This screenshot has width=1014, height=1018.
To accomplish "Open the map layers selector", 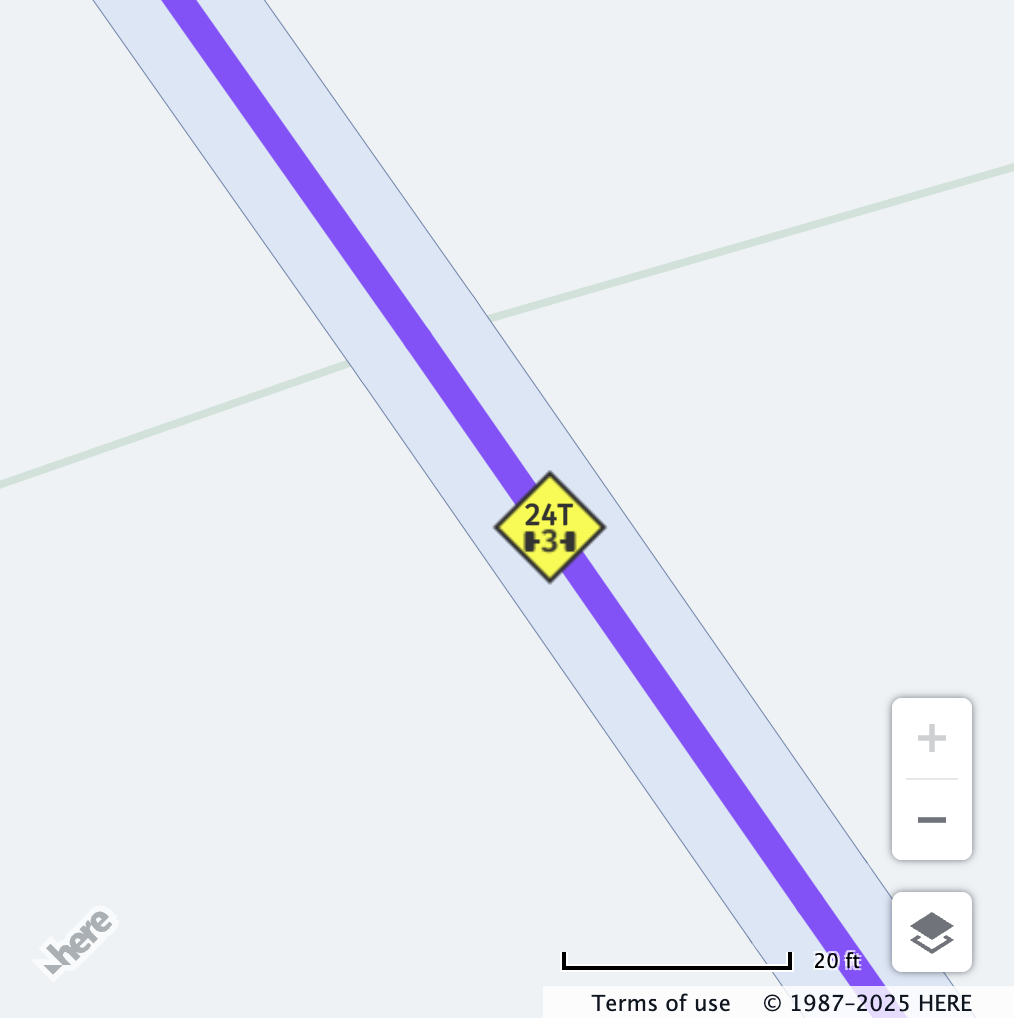I will pos(931,932).
